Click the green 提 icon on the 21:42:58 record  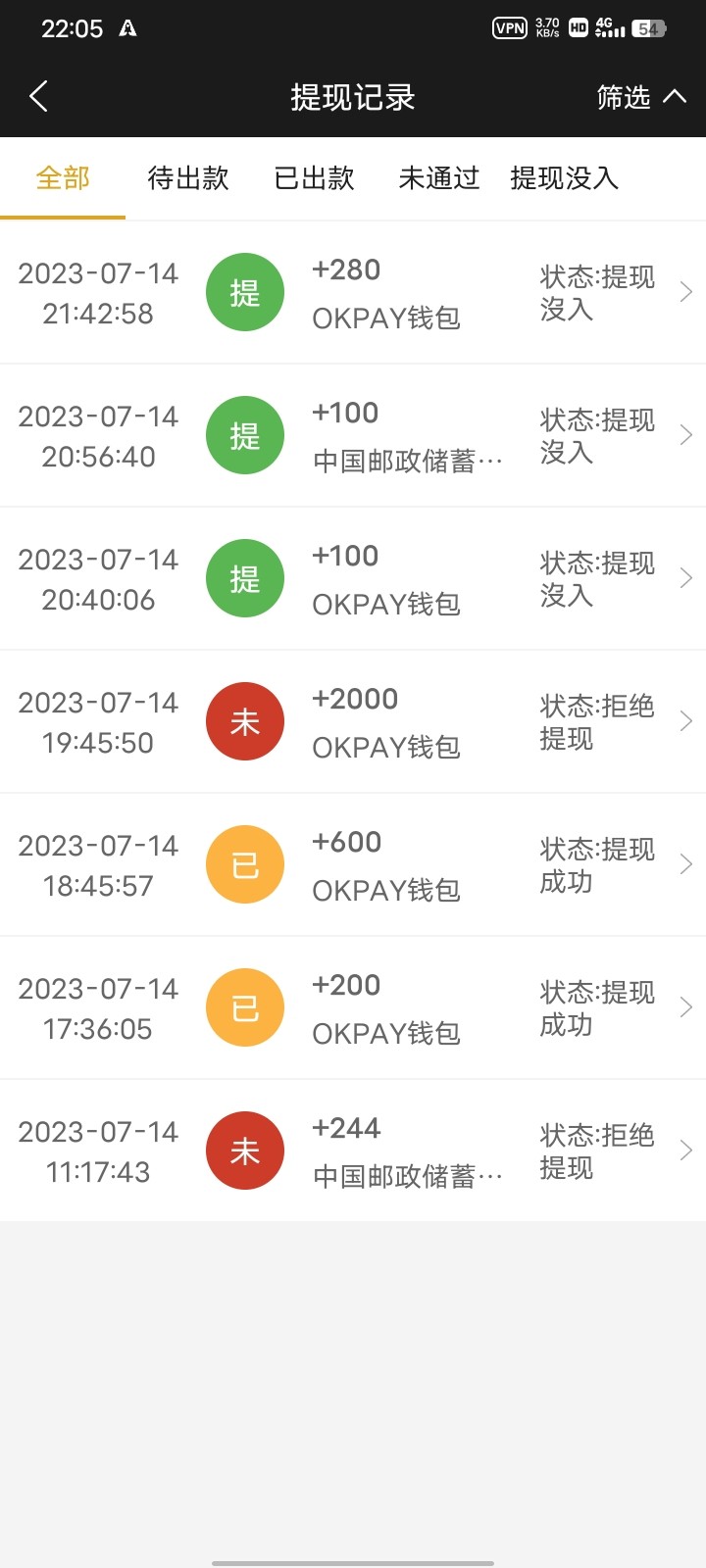tap(244, 291)
